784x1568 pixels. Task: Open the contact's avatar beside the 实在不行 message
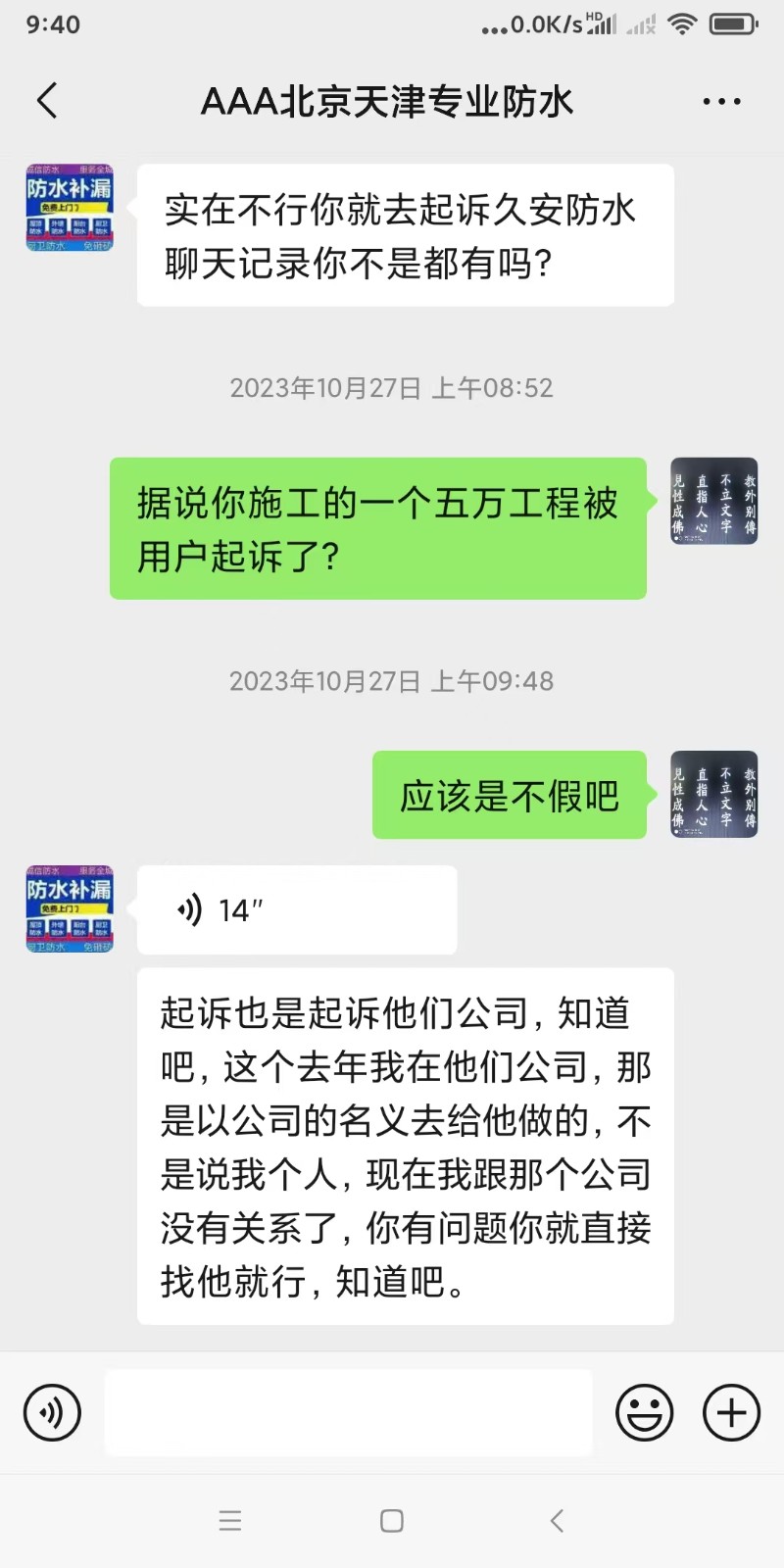tap(70, 208)
